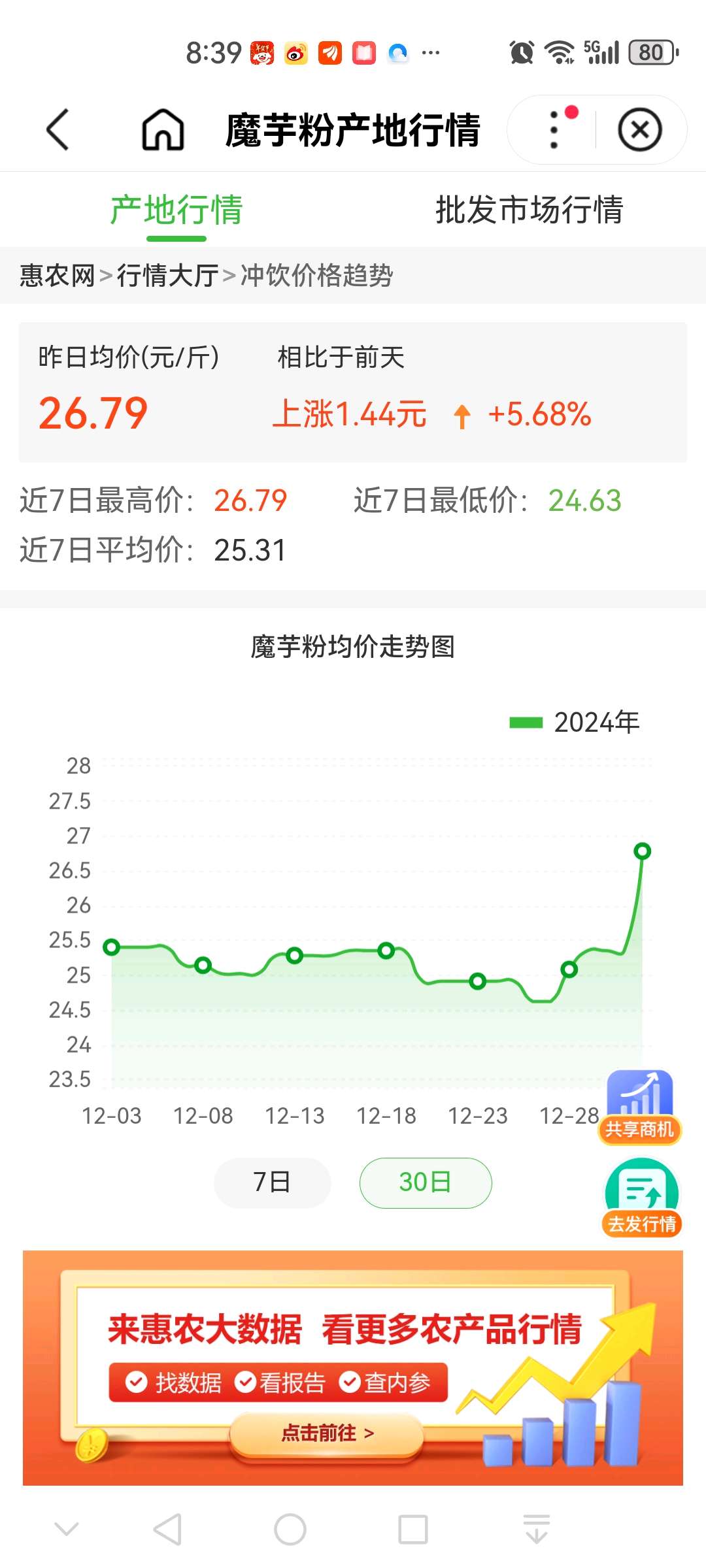Tap the back arrow in the title bar

pos(59,129)
